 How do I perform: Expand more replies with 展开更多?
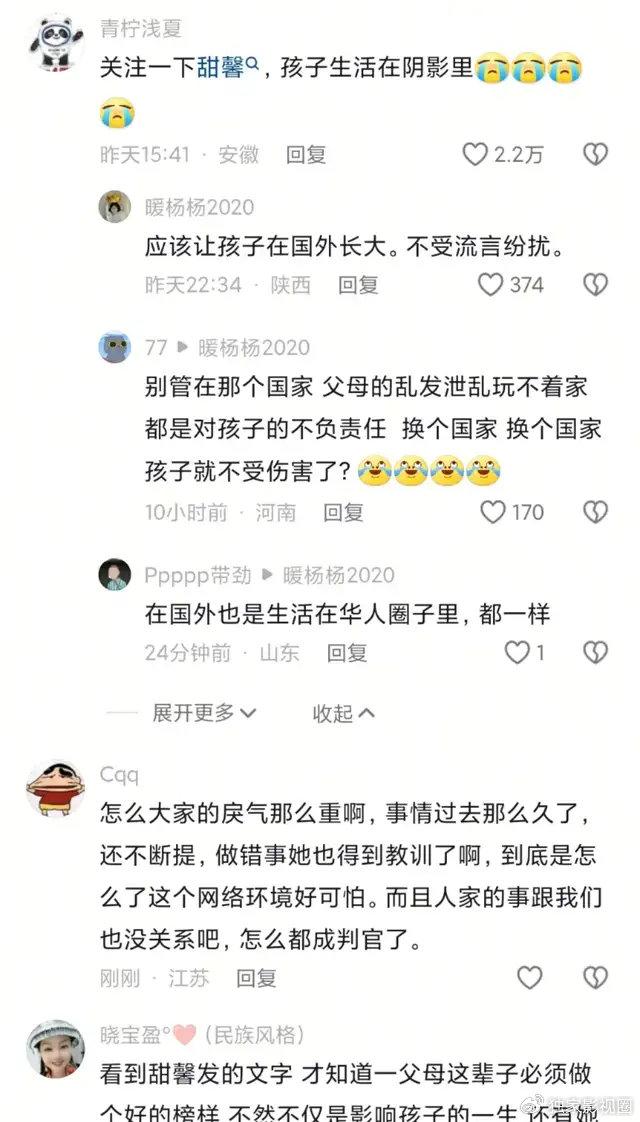click(x=204, y=713)
